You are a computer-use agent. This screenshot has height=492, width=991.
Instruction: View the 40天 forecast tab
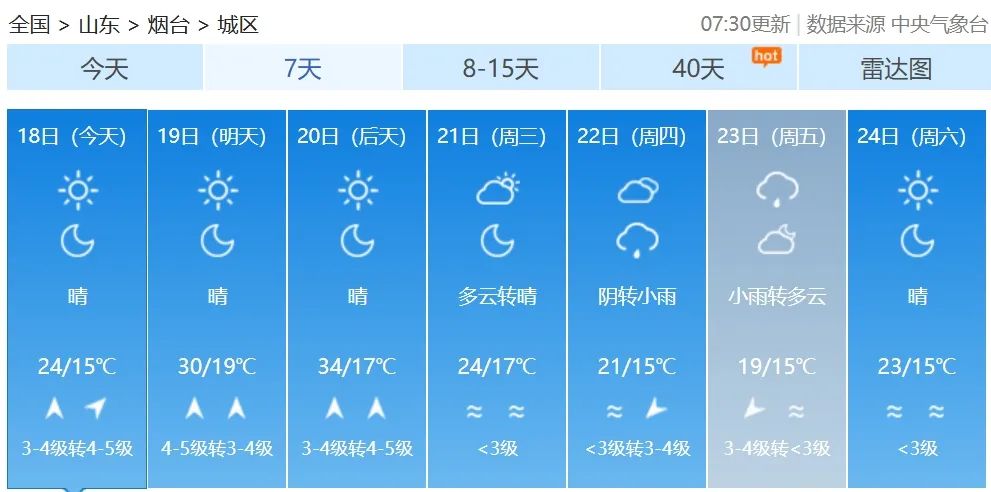[698, 68]
